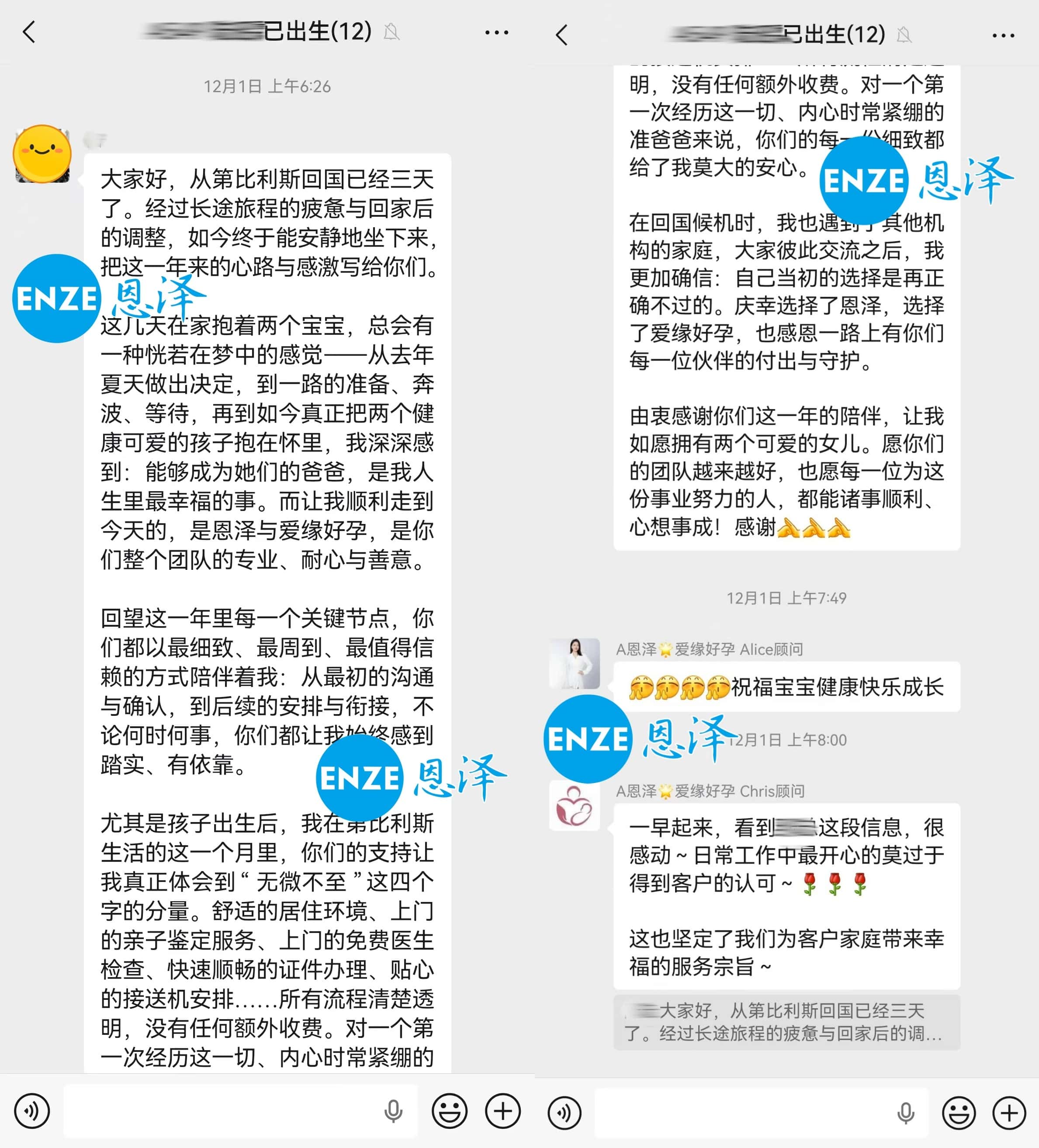The width and height of the screenshot is (1039, 1148).
Task: Open the emoji picker in the left chat
Action: (x=450, y=1112)
